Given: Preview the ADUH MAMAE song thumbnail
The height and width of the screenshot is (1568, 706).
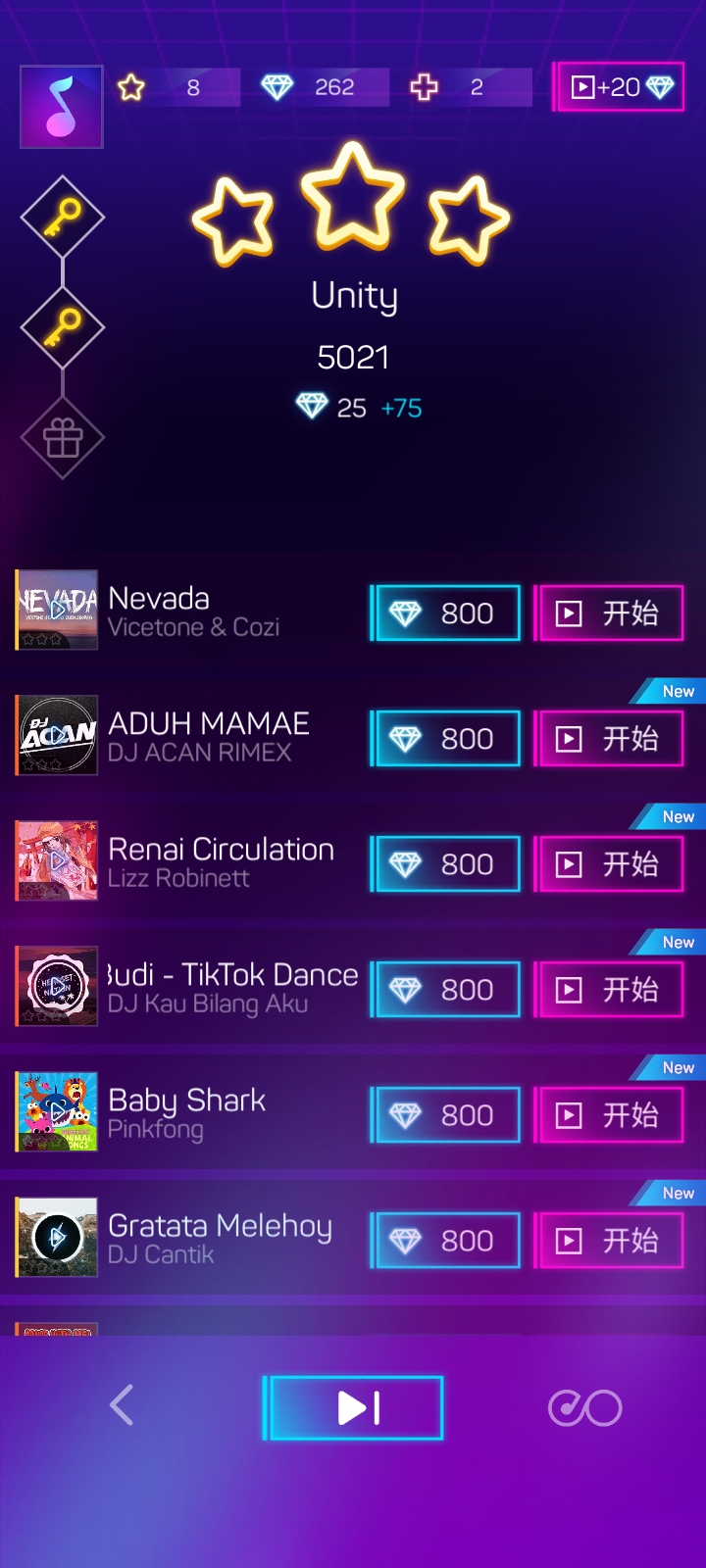Looking at the screenshot, I should 57,735.
